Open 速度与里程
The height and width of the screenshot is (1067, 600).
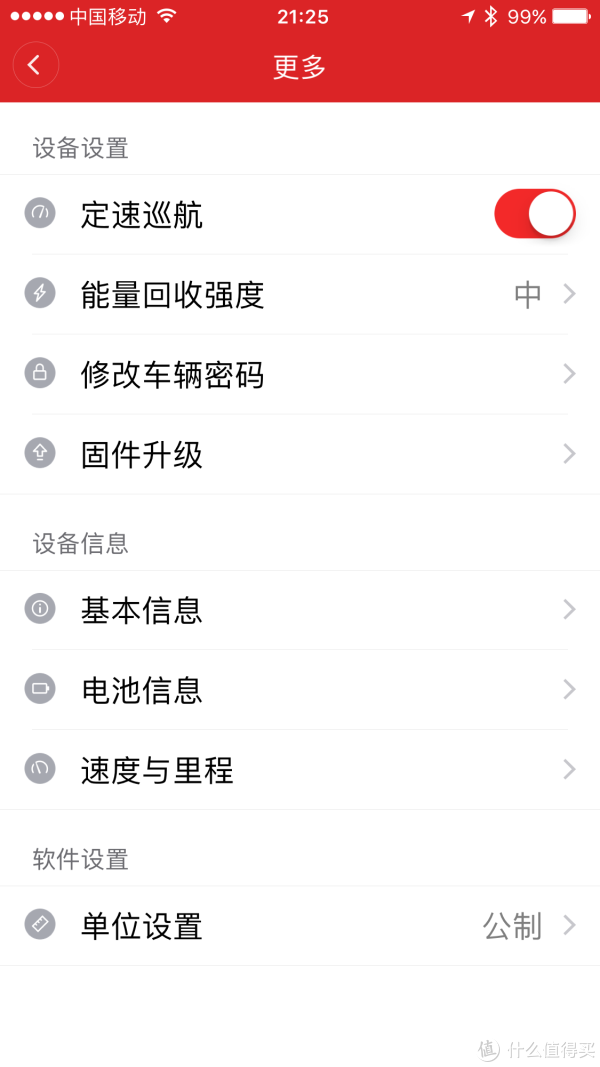click(x=300, y=770)
